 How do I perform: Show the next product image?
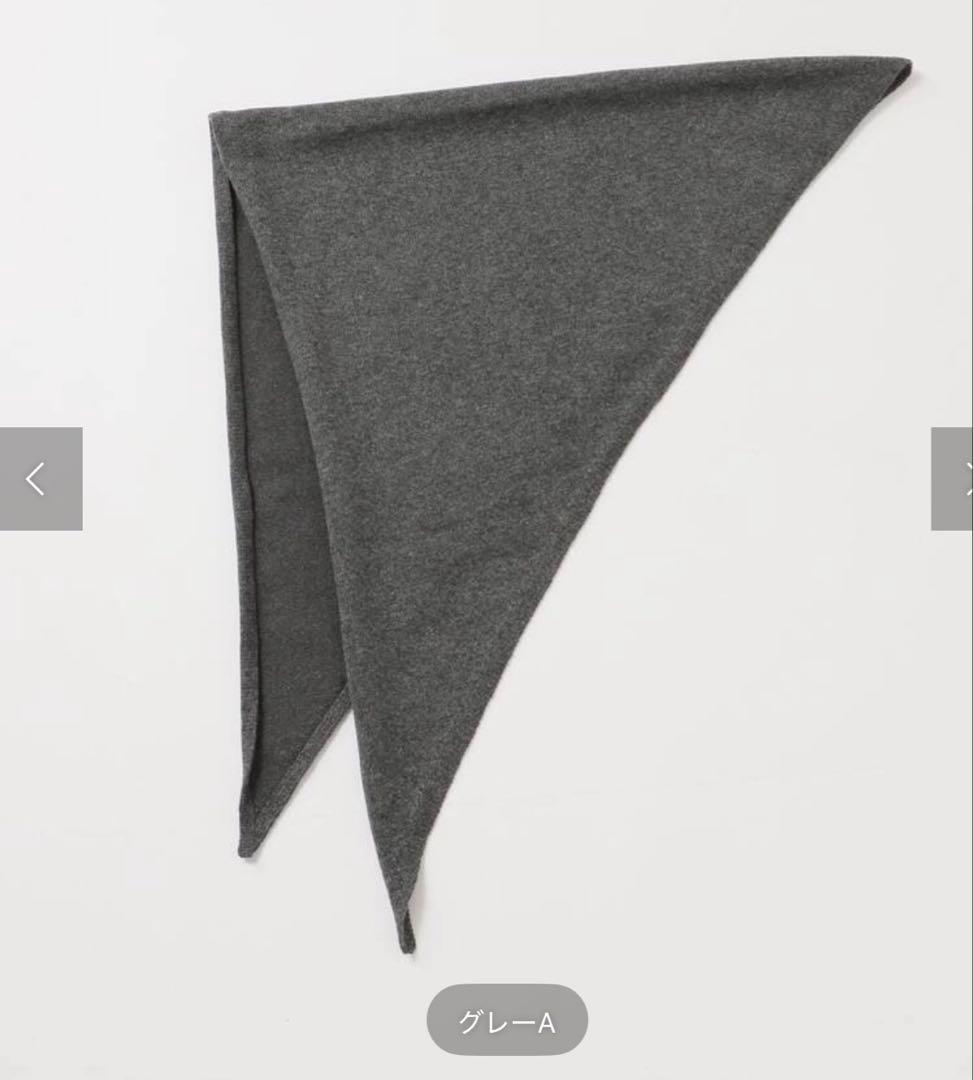[x=954, y=479]
